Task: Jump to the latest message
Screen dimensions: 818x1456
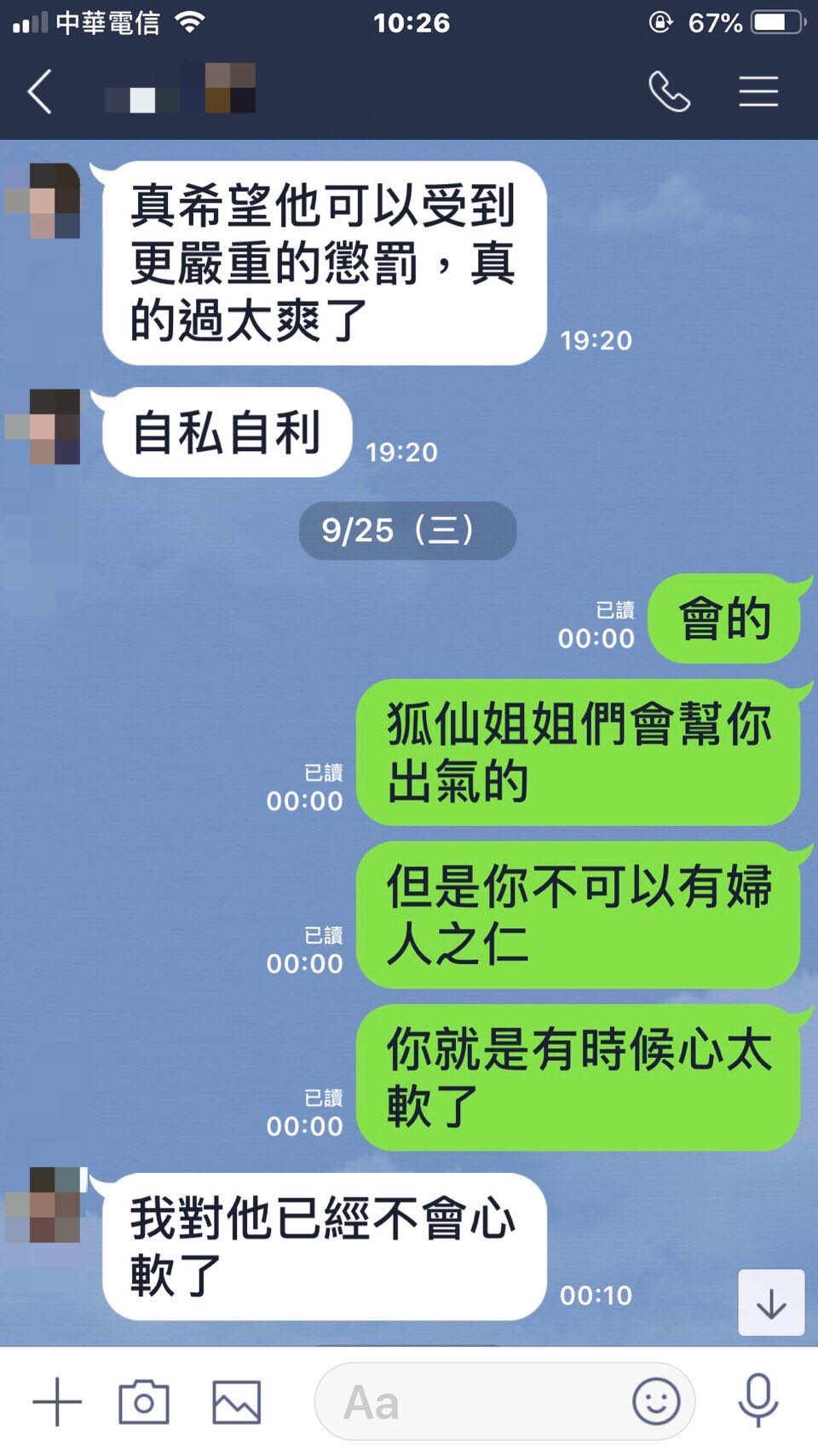Action: 770,1303
